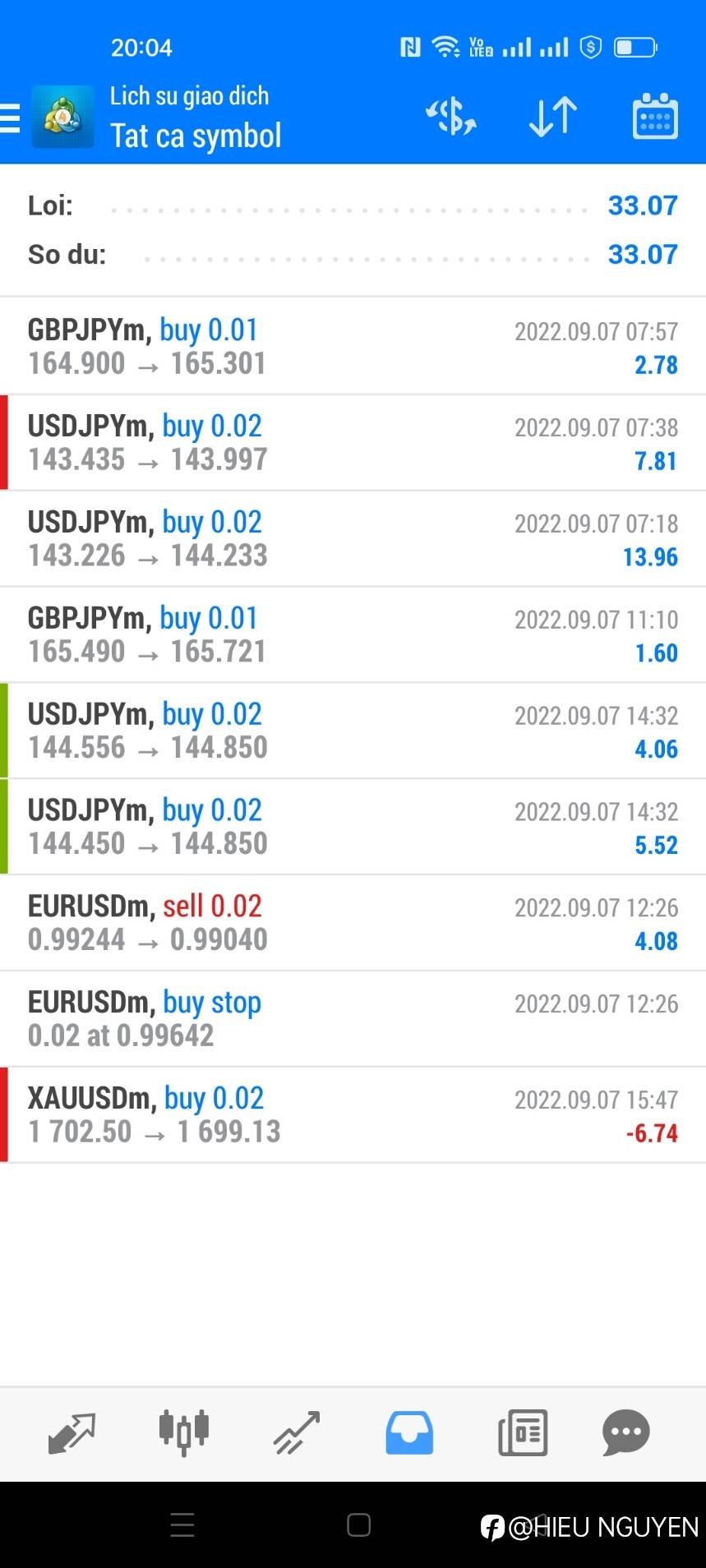Image resolution: width=706 pixels, height=1568 pixels.
Task: Open the EURUSDm buy stop order
Action: click(x=353, y=1019)
